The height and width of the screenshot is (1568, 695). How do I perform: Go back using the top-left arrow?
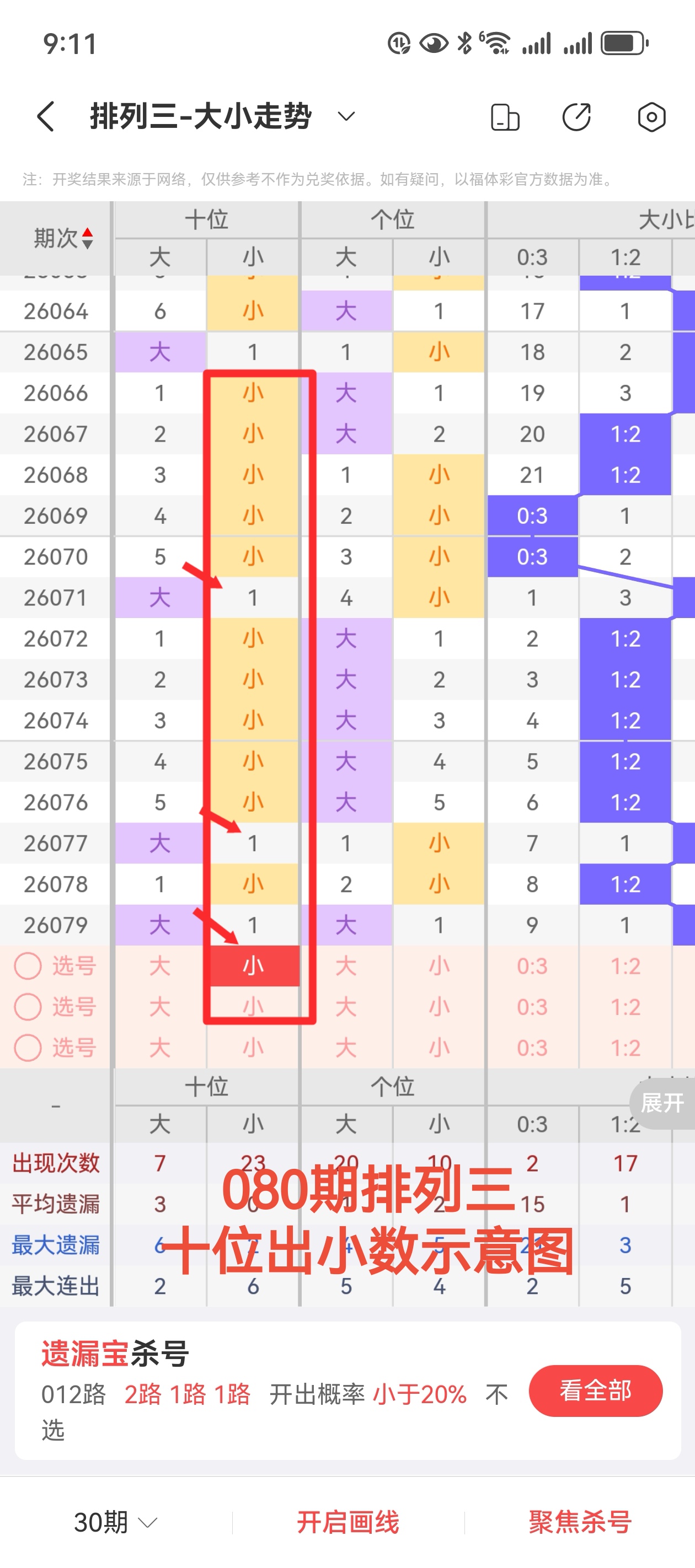(46, 116)
